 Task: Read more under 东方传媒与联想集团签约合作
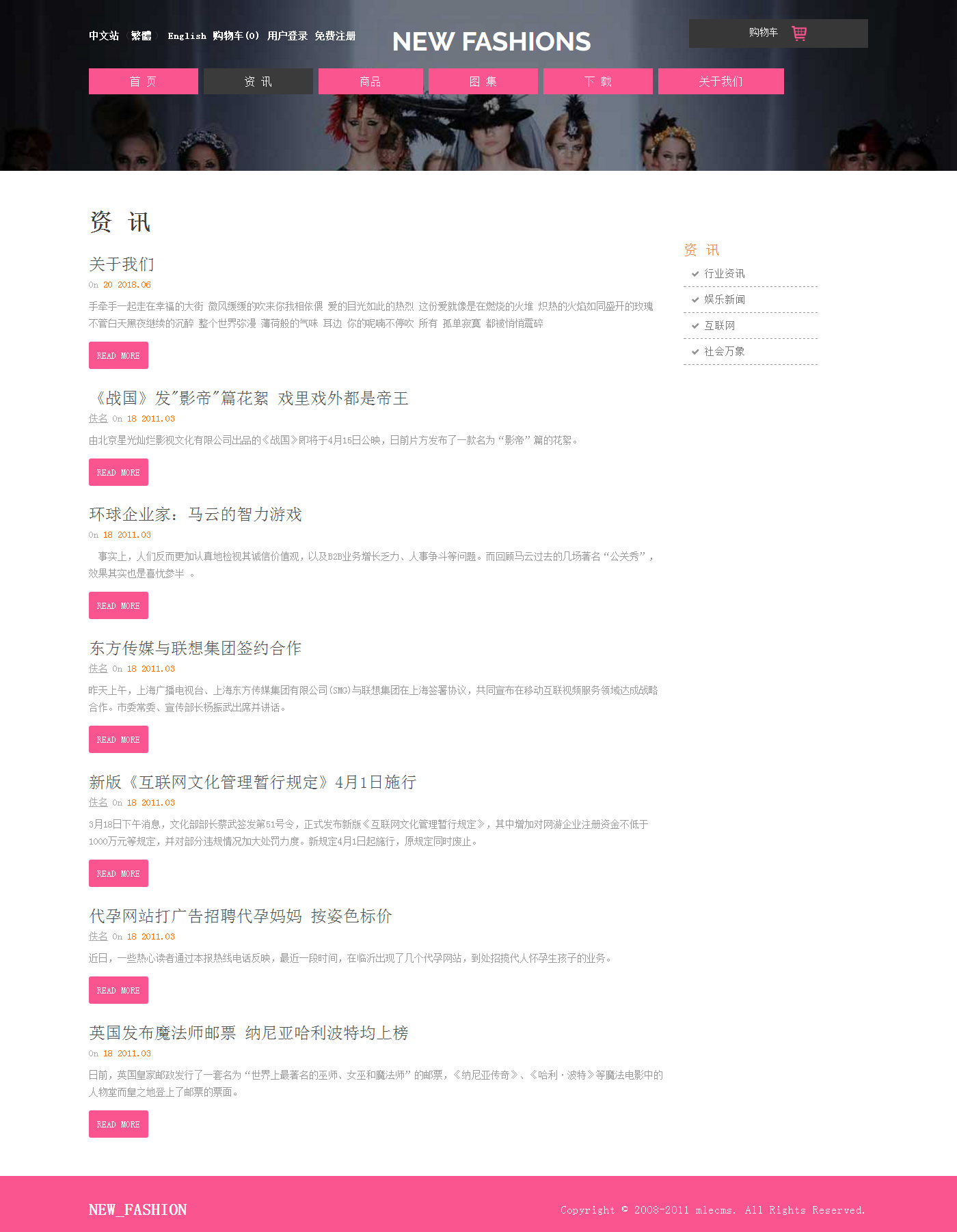118,739
